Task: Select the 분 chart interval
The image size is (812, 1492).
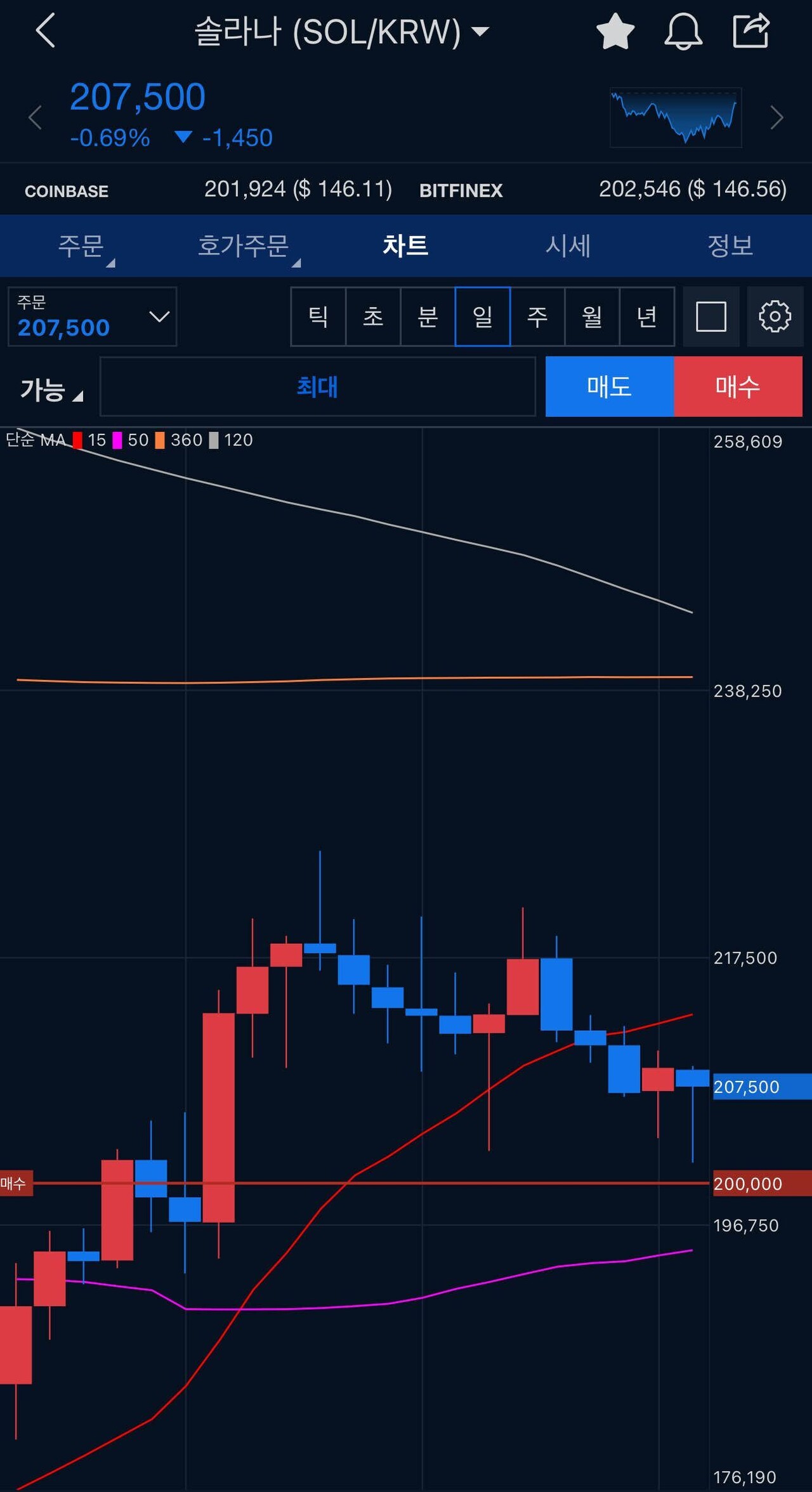Action: (428, 317)
